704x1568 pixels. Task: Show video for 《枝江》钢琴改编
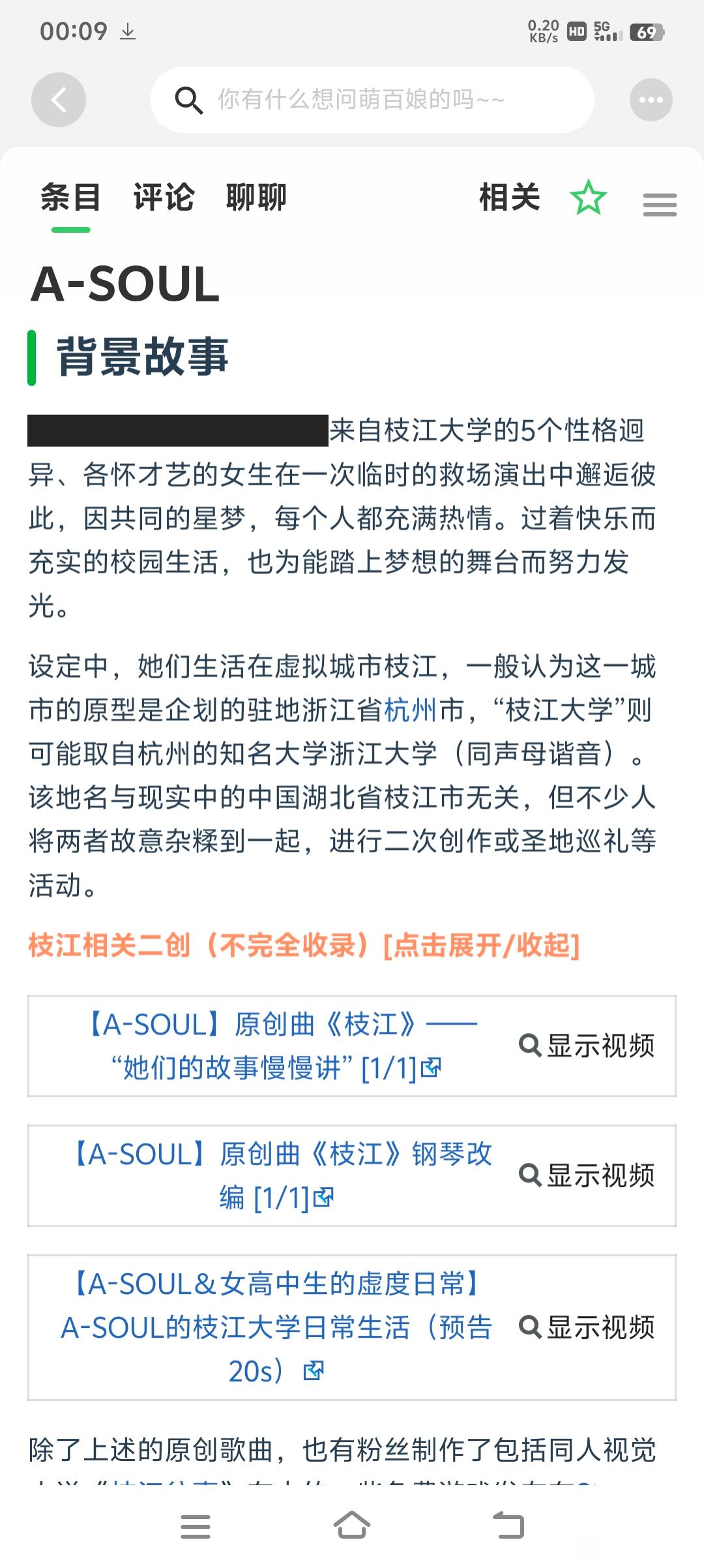coord(587,1175)
